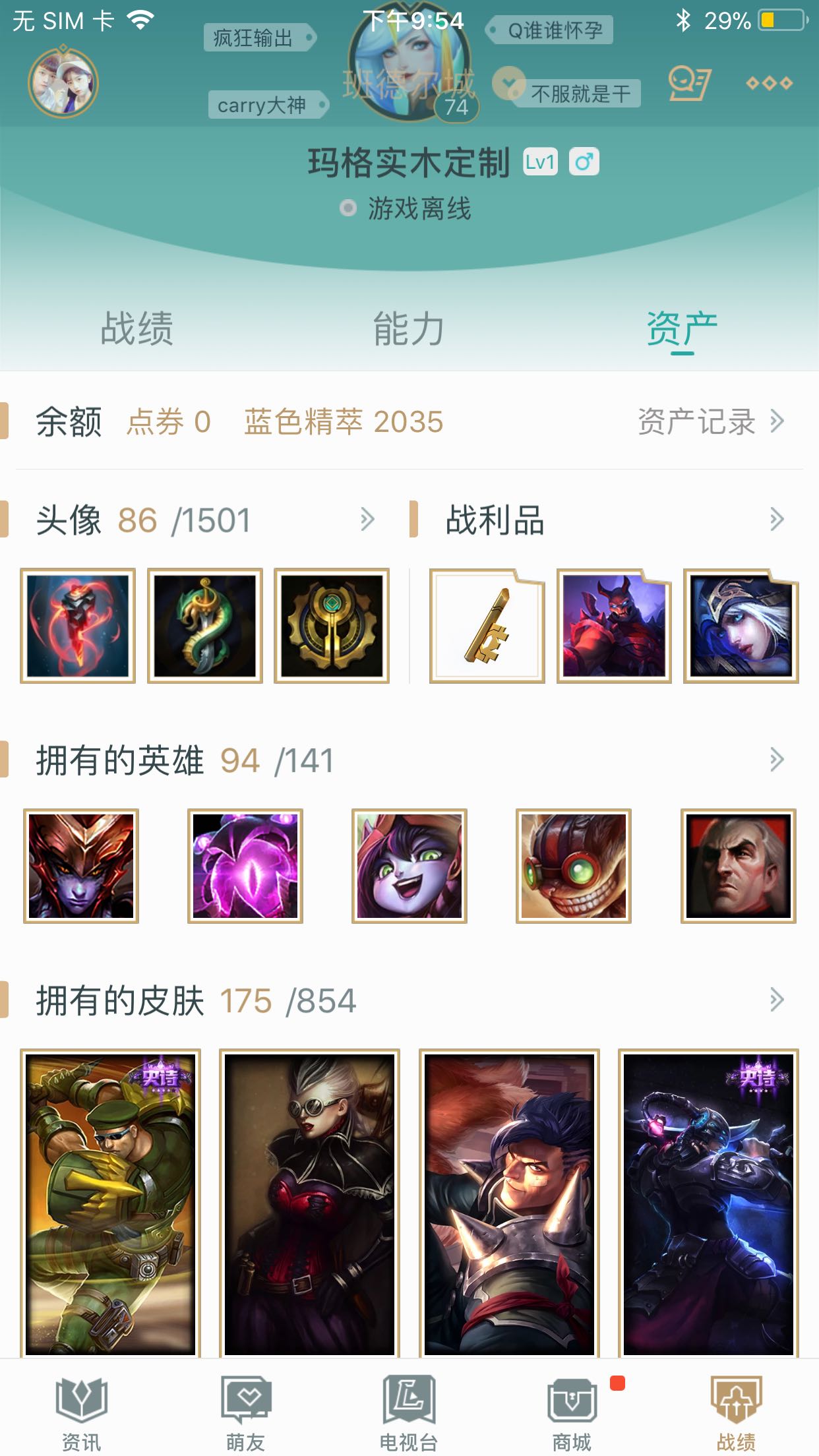Image resolution: width=819 pixels, height=1456 pixels.
Task: Switch to the 能力 tab
Action: (409, 328)
